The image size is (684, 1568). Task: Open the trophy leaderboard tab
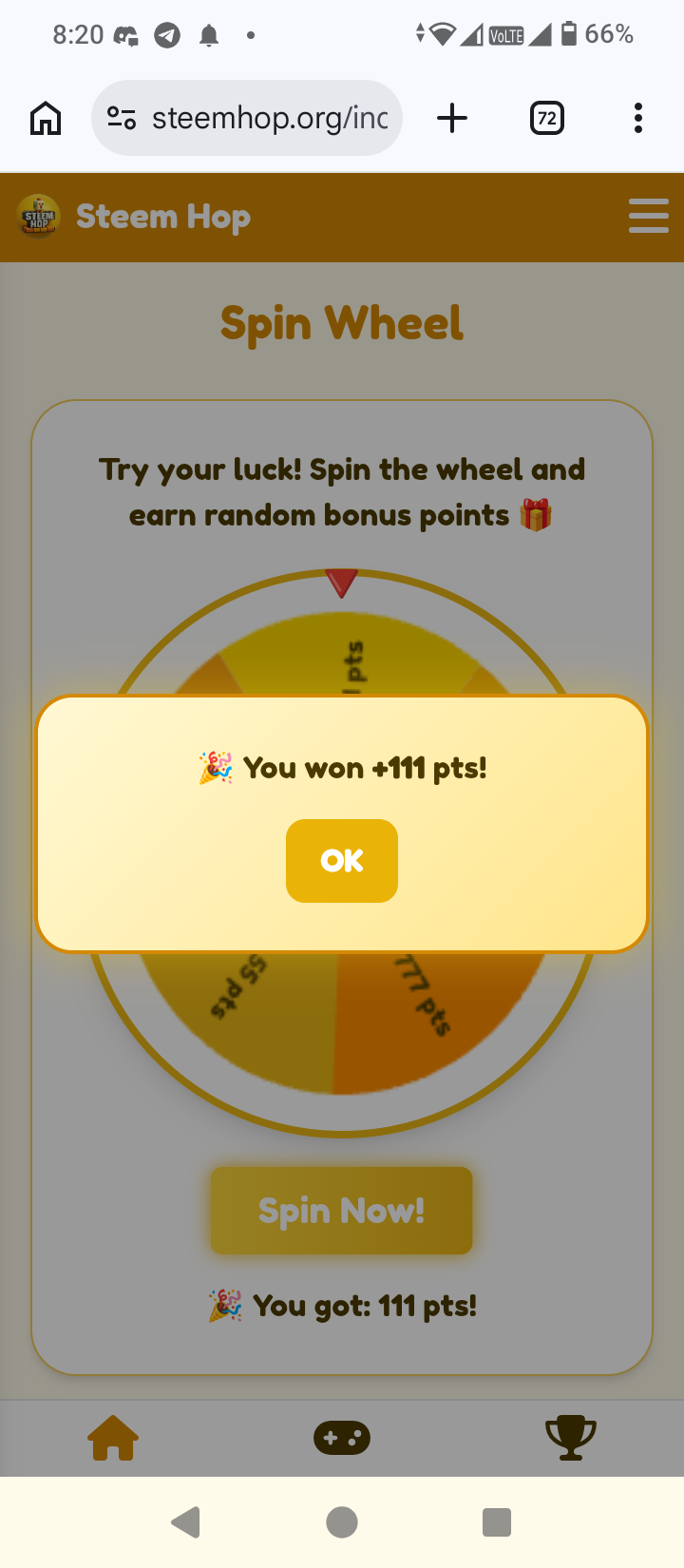pyautogui.click(x=570, y=1438)
